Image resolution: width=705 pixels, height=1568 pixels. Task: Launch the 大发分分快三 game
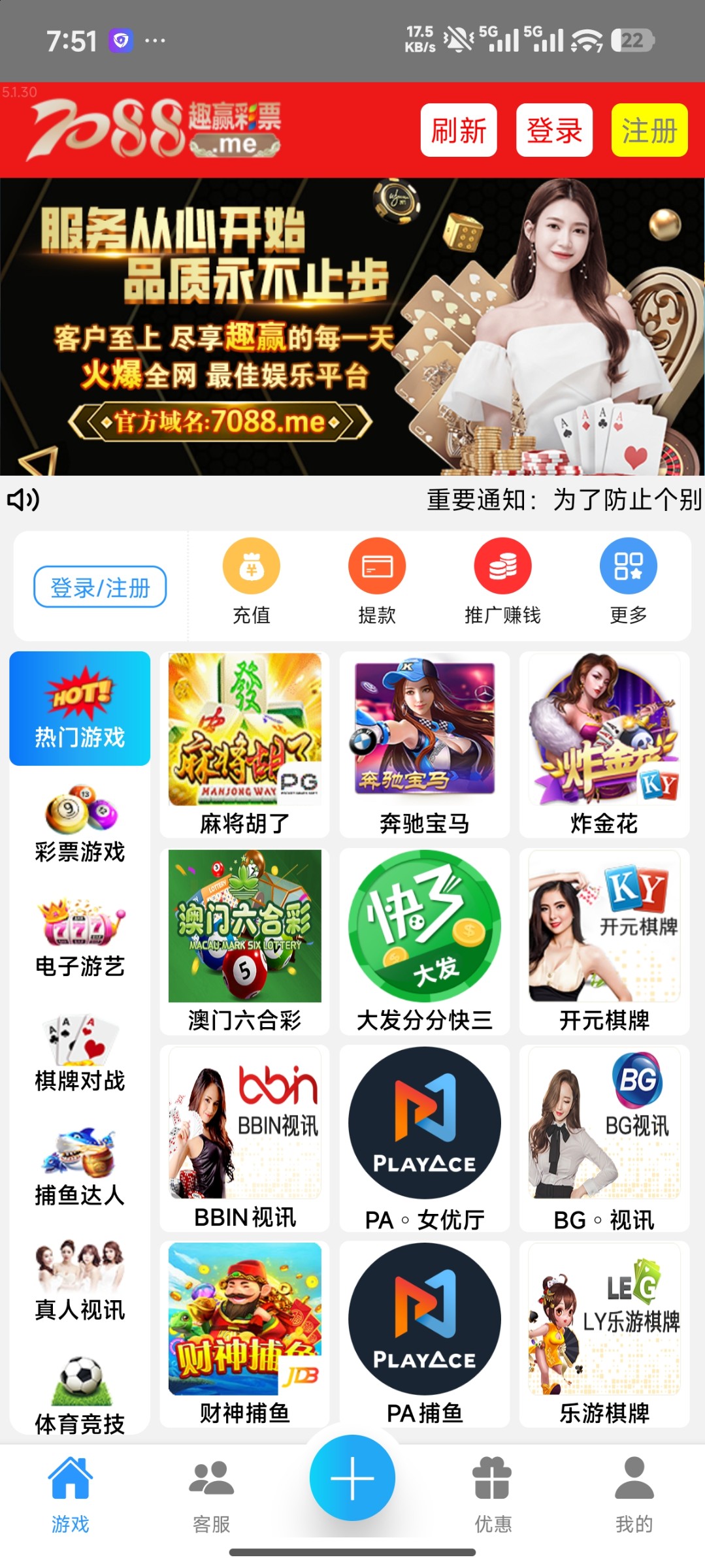[x=425, y=941]
